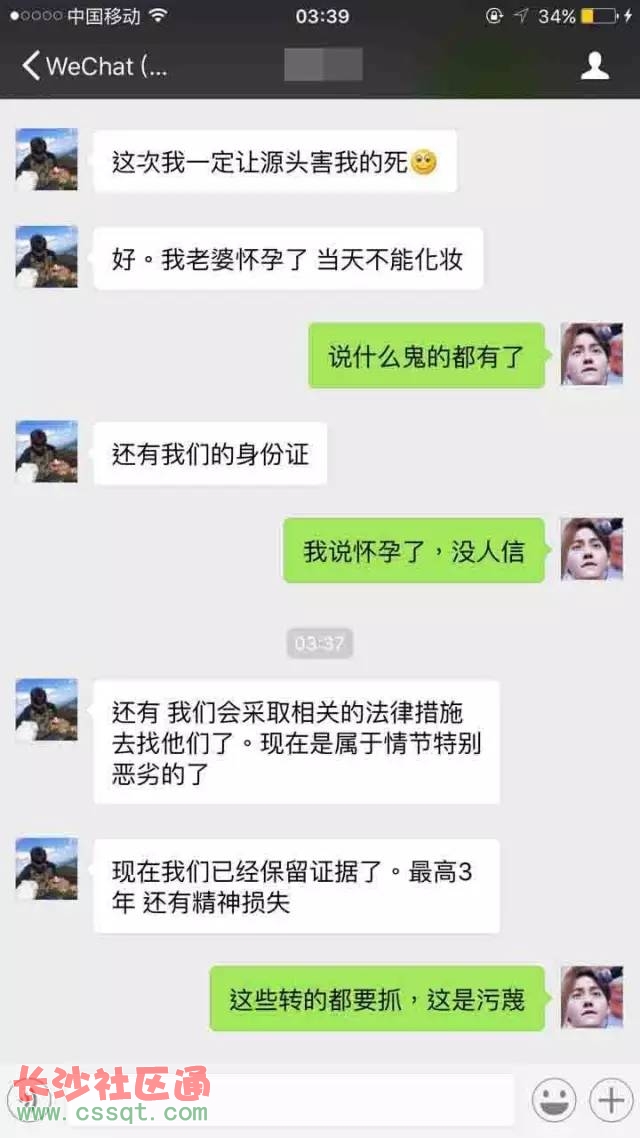640x1138 pixels.
Task: Open sender avatar beside 还有我们的身份证
Action: [46, 452]
